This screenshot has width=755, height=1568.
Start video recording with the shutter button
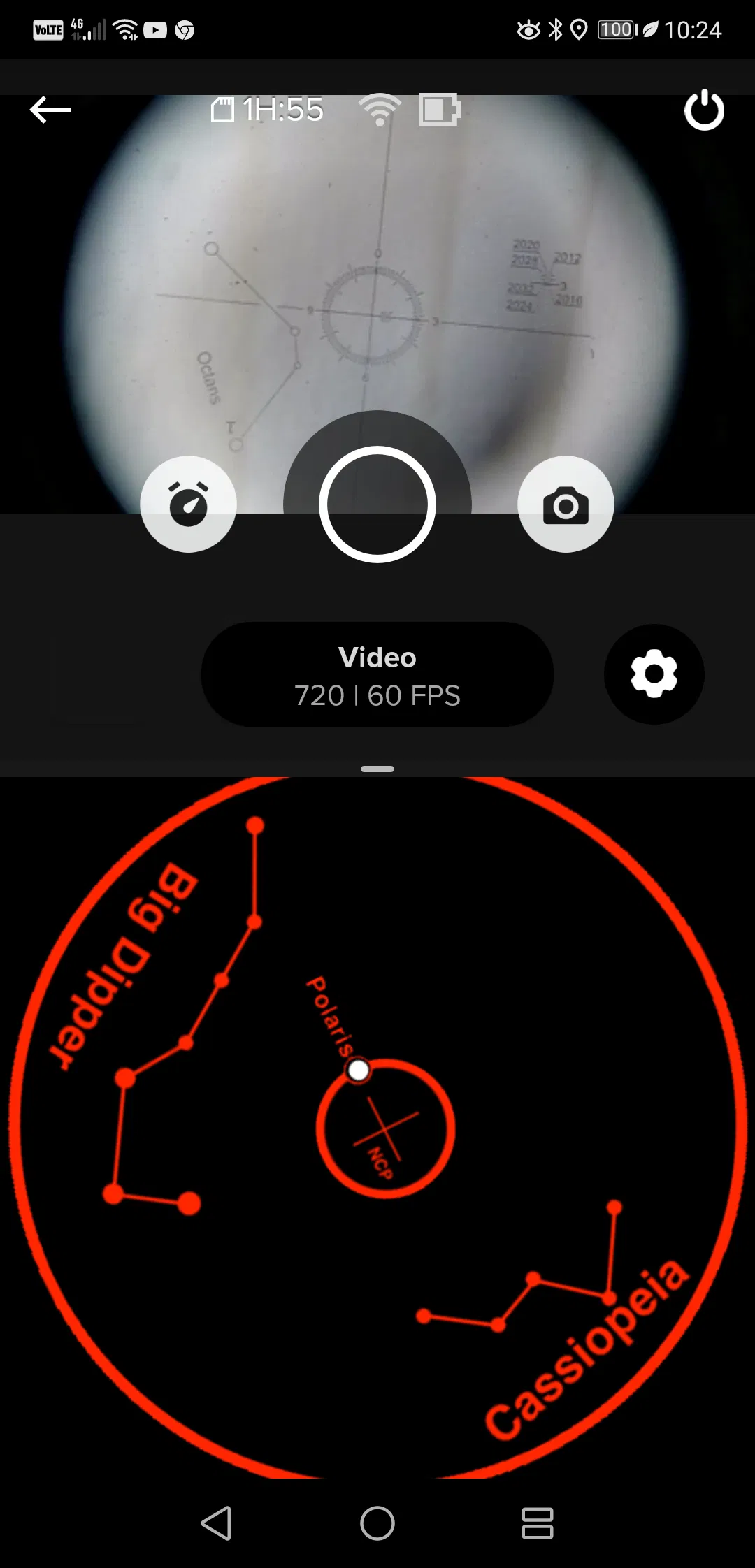click(377, 504)
